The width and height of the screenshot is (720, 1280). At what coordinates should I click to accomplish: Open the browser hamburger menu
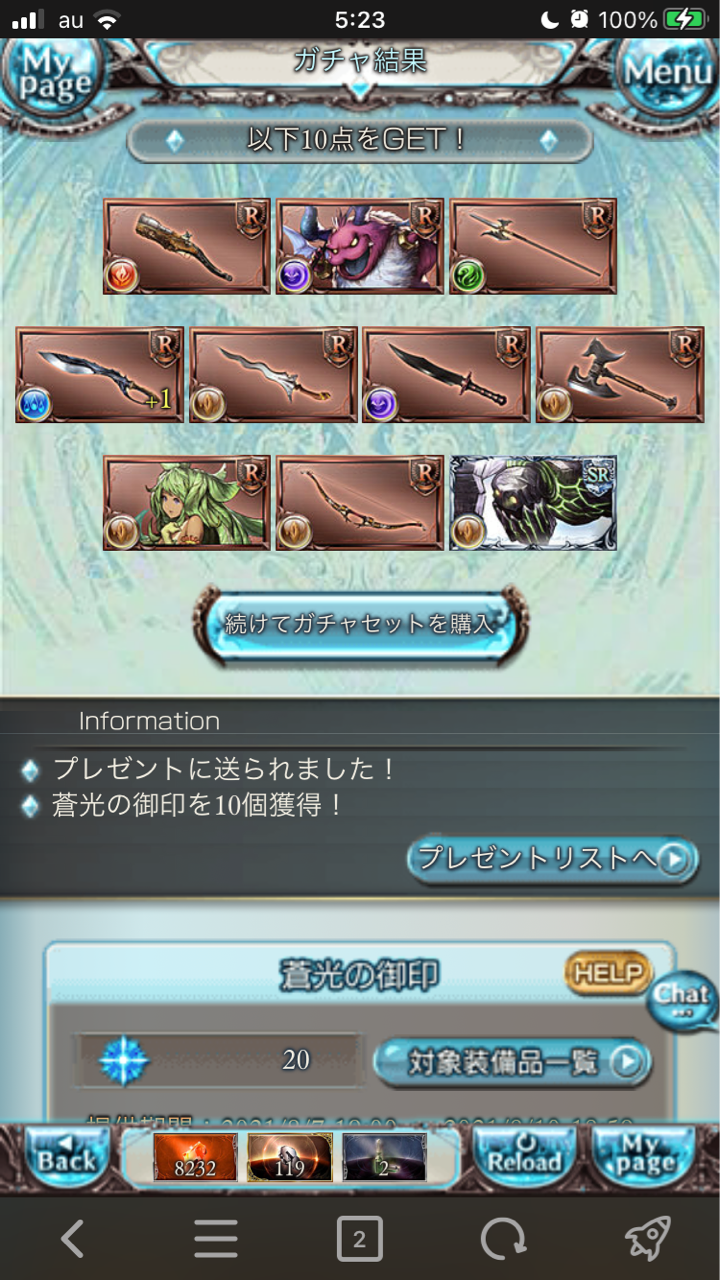(x=215, y=1240)
